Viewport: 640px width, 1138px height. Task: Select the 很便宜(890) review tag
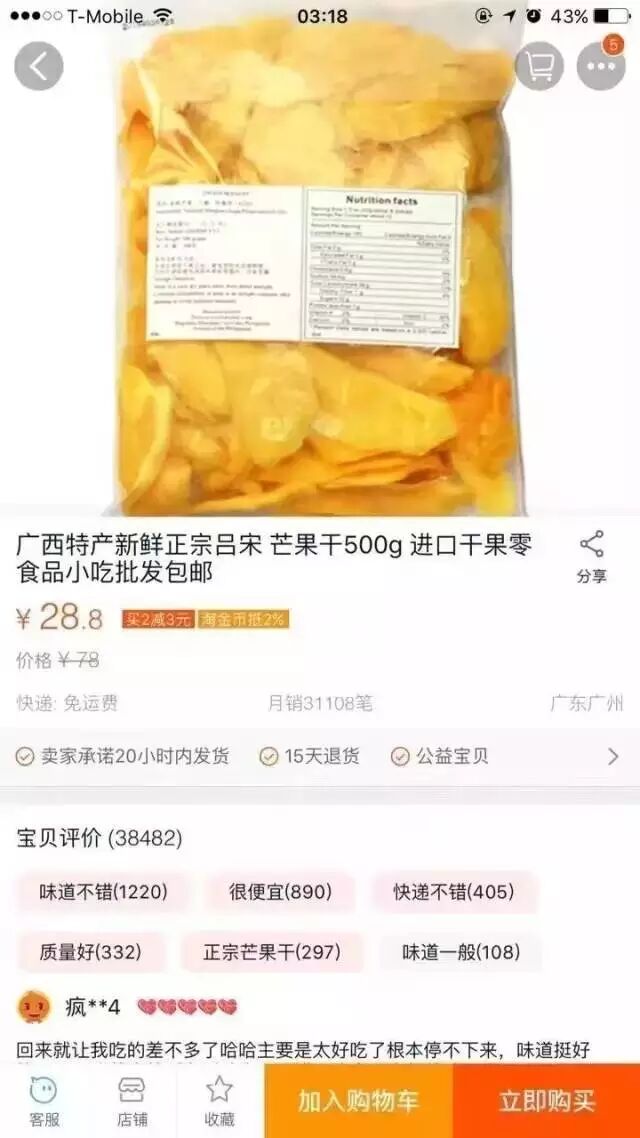coord(280,892)
